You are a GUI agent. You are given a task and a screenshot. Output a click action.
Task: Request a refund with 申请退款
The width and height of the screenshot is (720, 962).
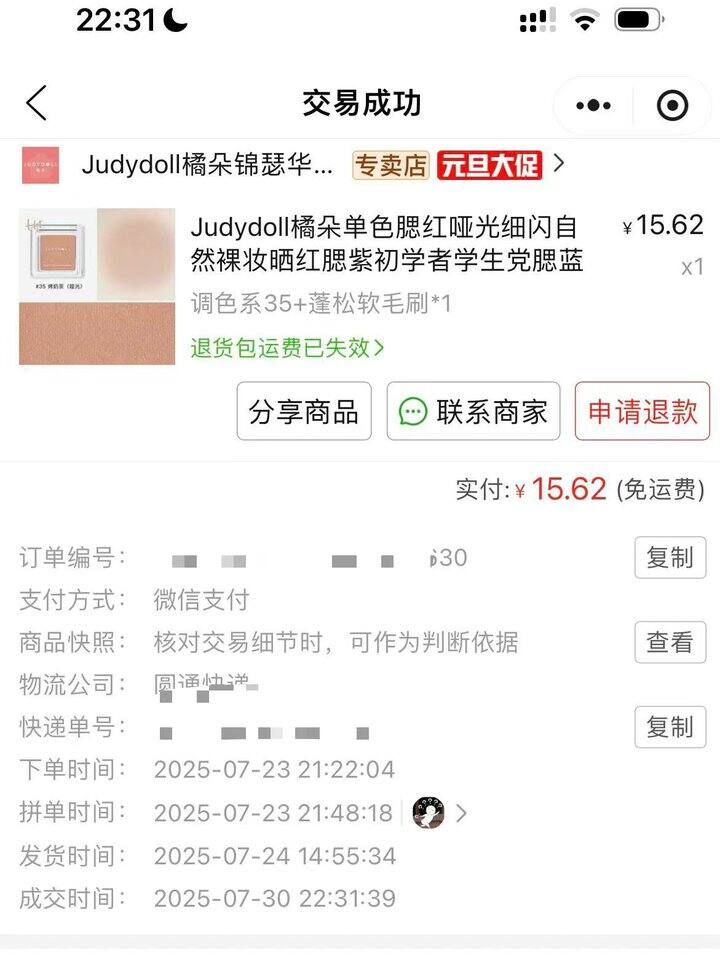click(x=642, y=411)
